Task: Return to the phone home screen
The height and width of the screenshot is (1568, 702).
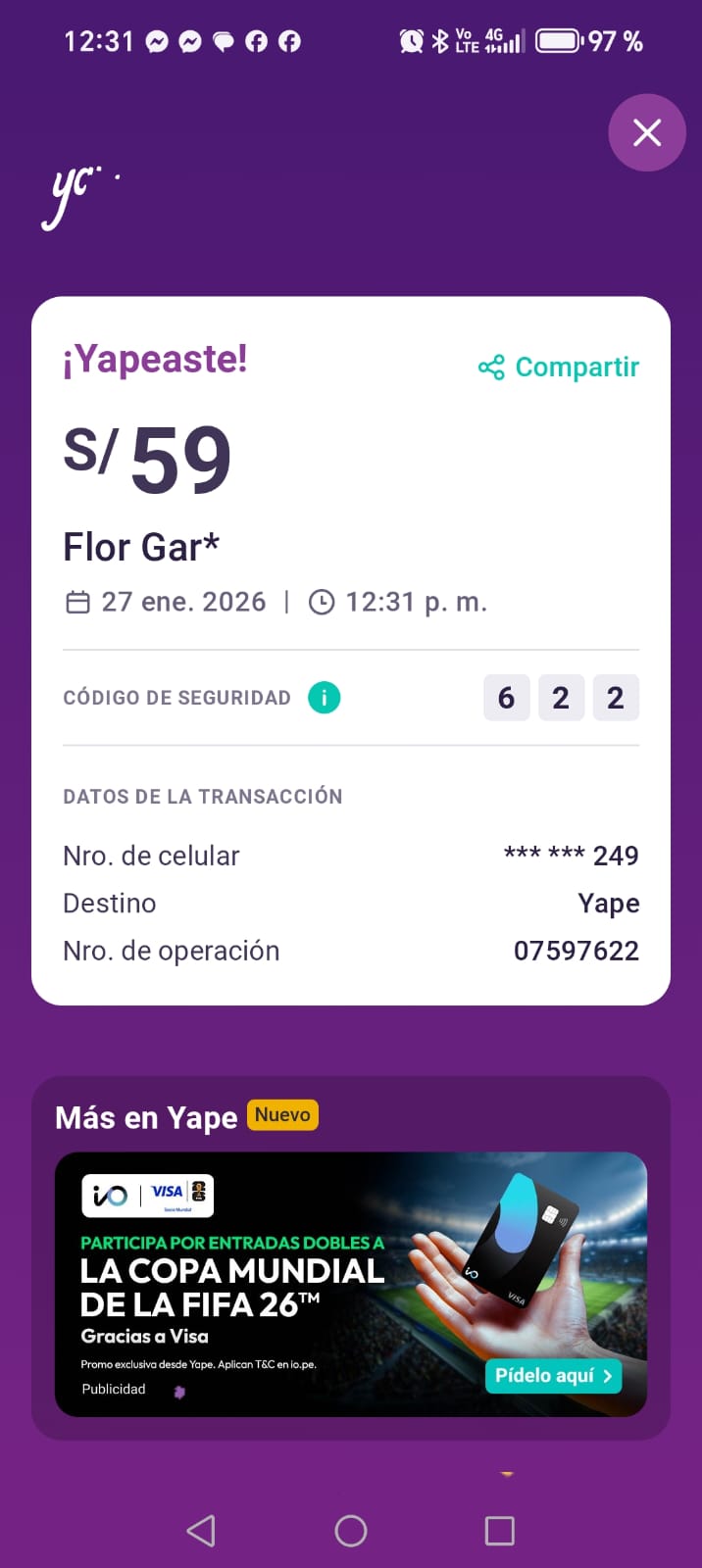Action: click(x=351, y=1531)
